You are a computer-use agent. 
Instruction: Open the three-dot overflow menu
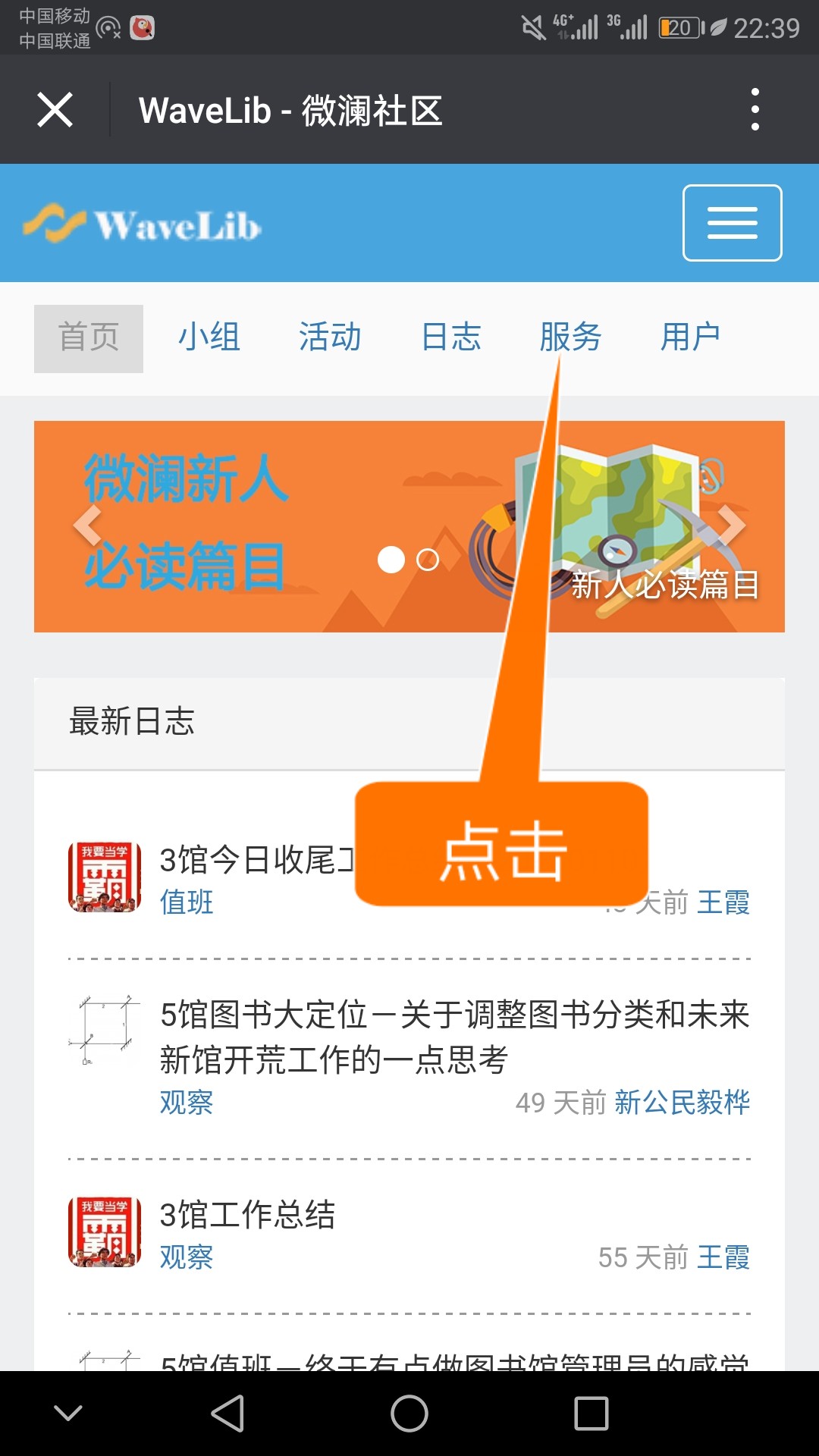[x=755, y=109]
